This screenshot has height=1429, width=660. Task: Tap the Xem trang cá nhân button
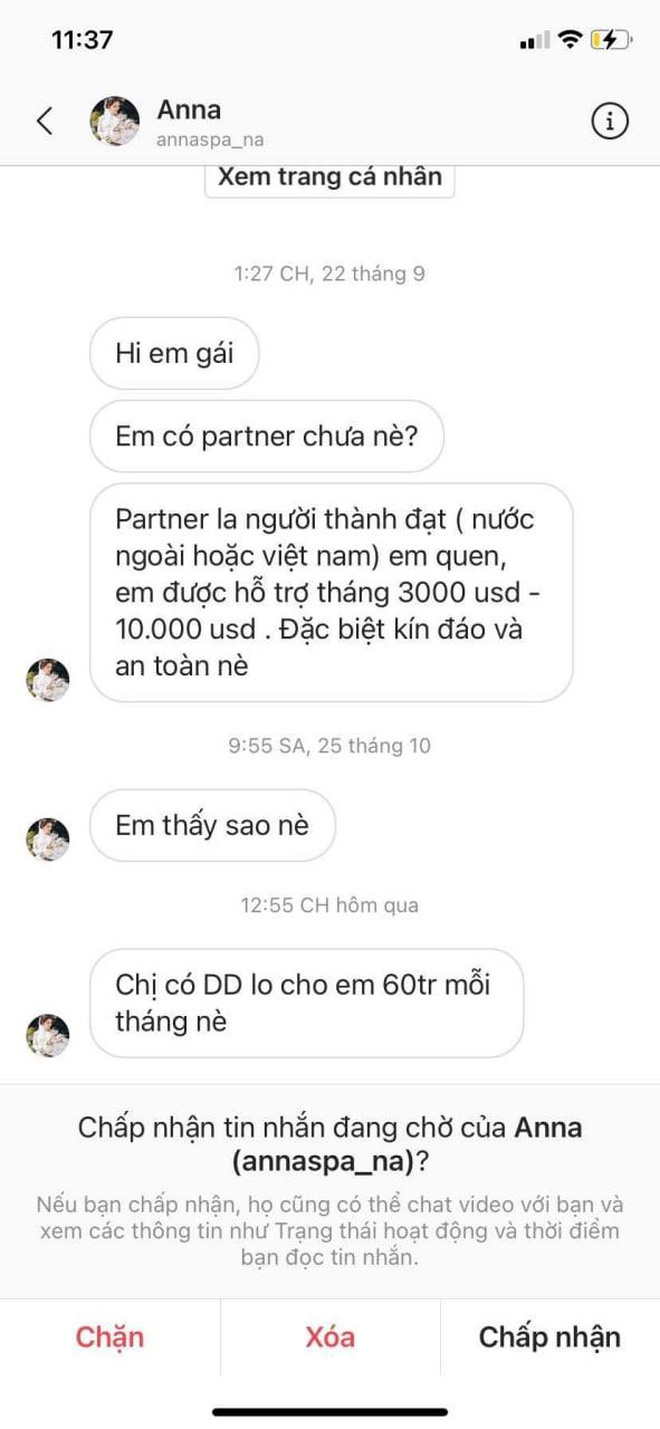point(329,177)
